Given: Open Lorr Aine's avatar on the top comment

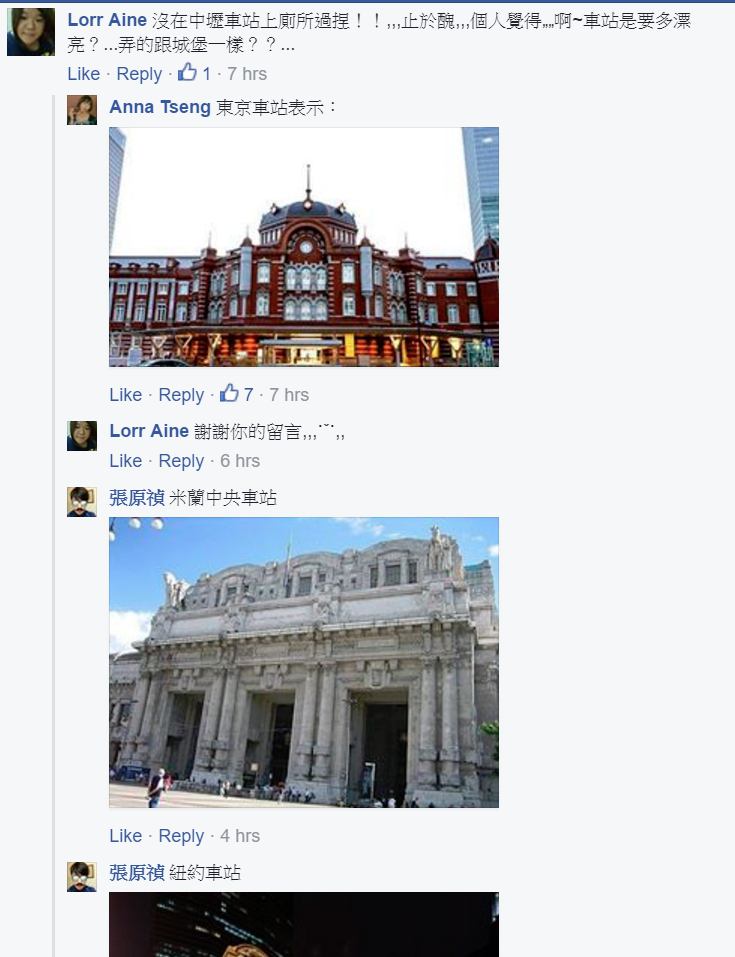Looking at the screenshot, I should click(x=31, y=32).
